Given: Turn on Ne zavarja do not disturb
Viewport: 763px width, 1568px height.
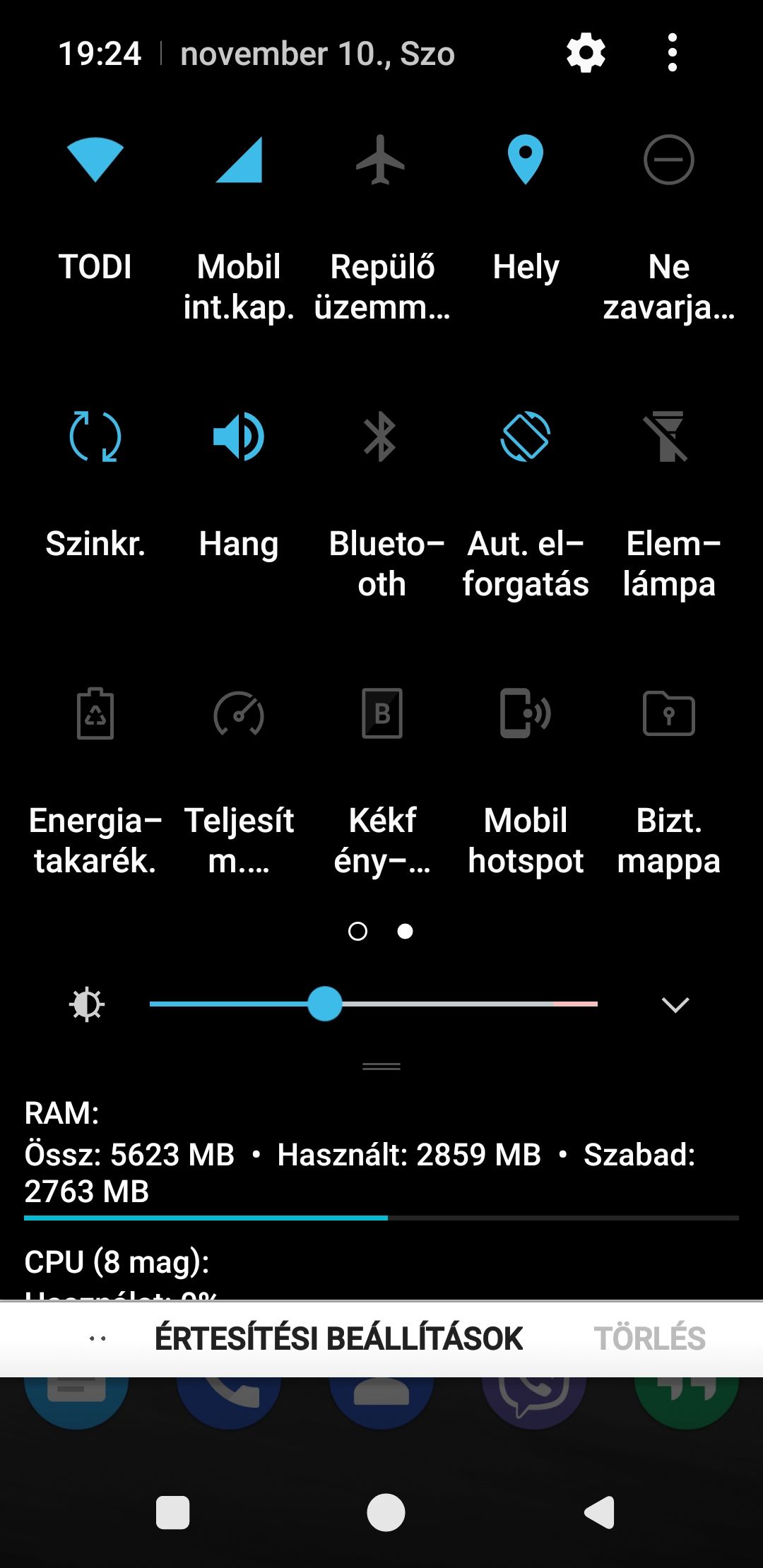Looking at the screenshot, I should coord(668,160).
